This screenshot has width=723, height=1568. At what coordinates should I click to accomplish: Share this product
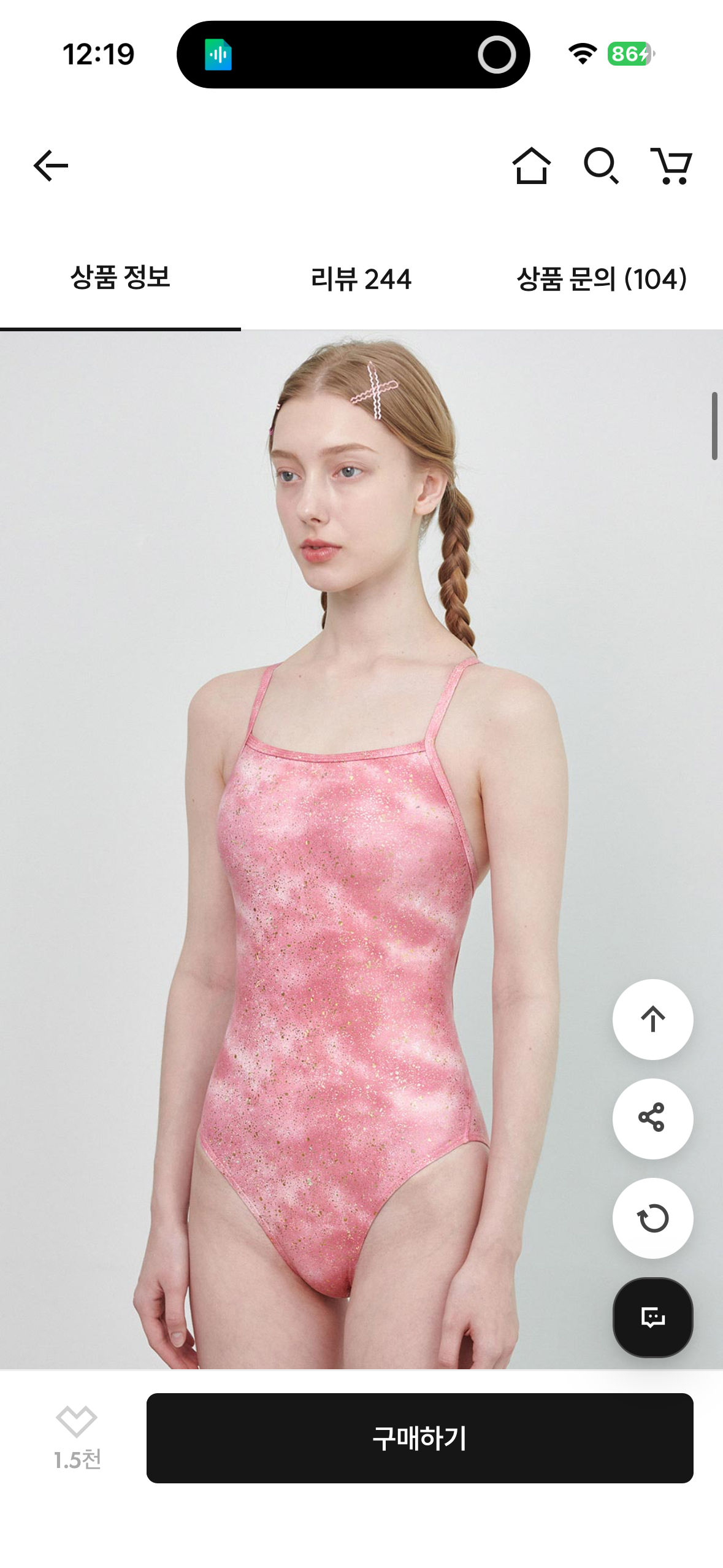[x=653, y=1119]
